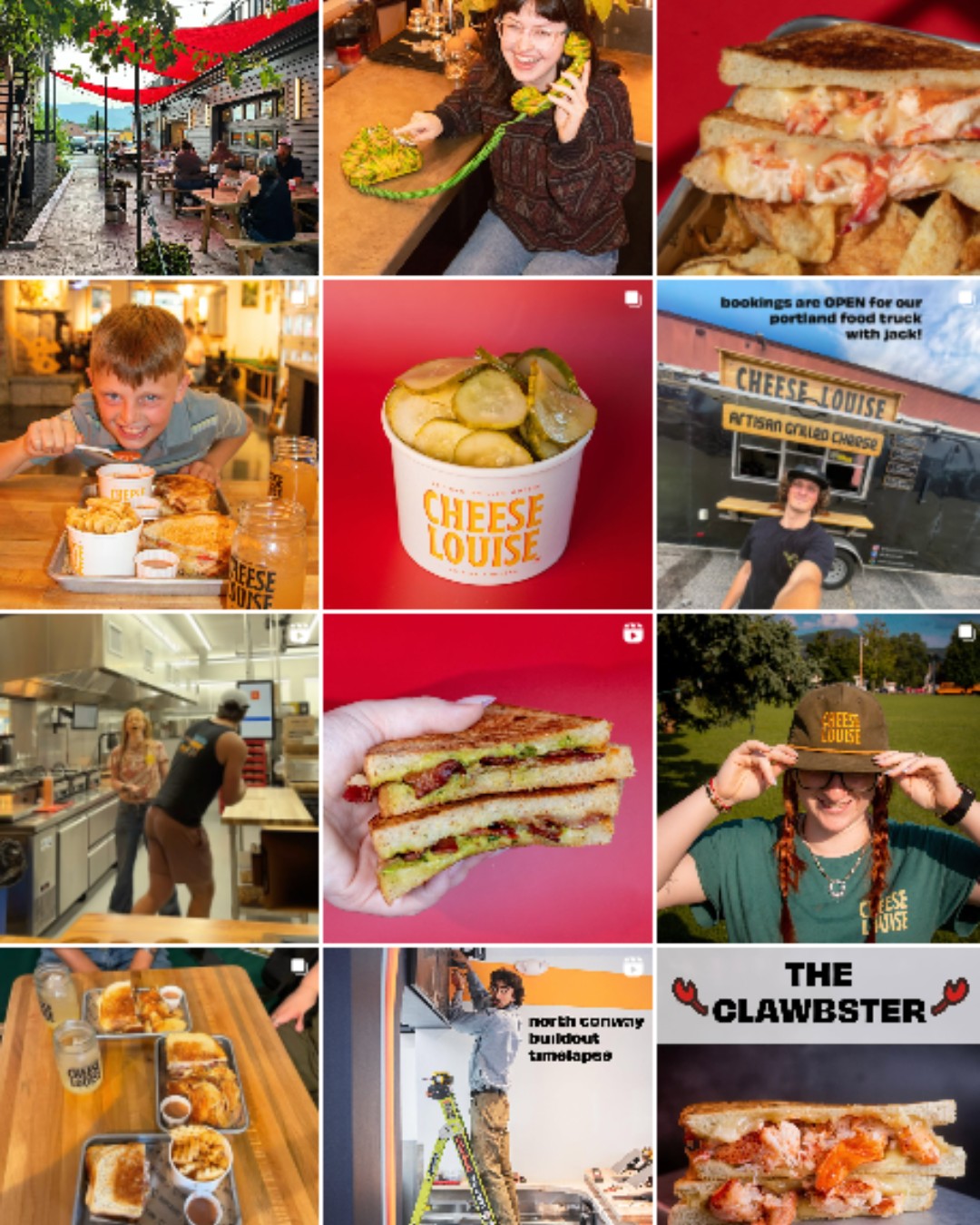Open The Clawbster sandwich post
The image size is (980, 1225).
point(818,1086)
